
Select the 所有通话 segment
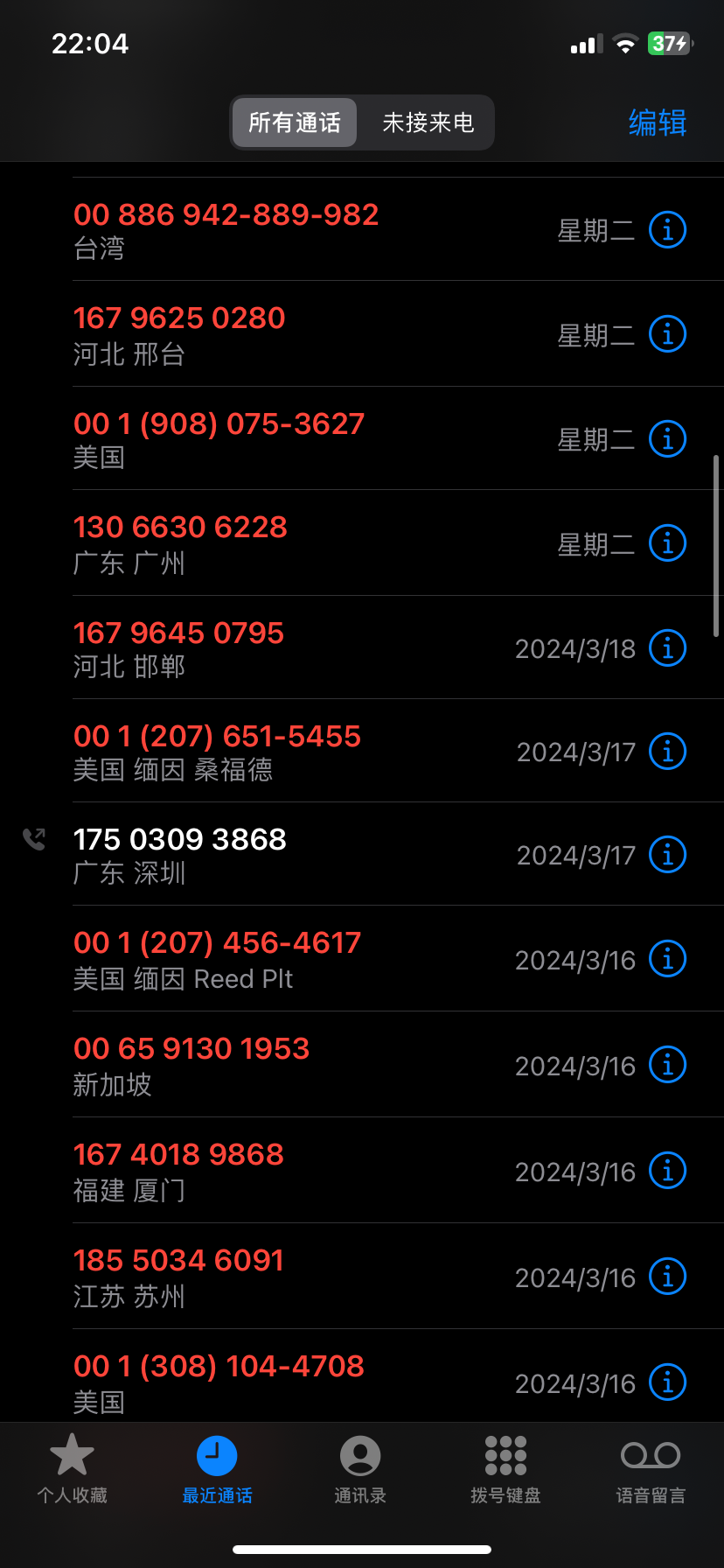pyautogui.click(x=295, y=122)
